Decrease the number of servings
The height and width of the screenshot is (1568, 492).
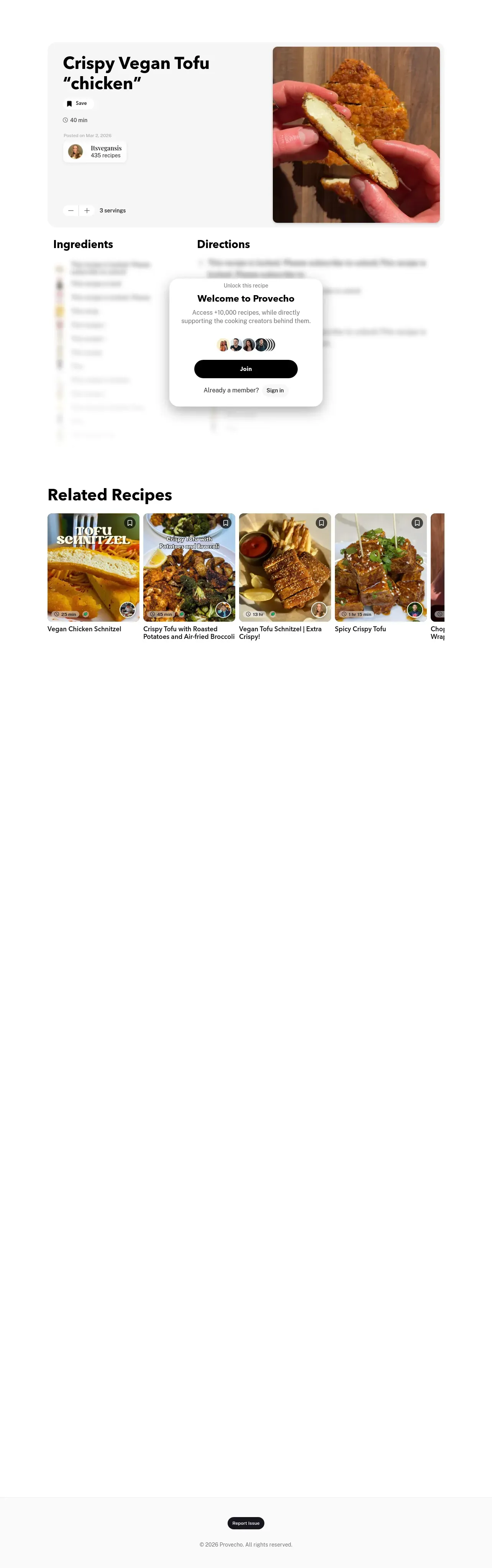[71, 211]
